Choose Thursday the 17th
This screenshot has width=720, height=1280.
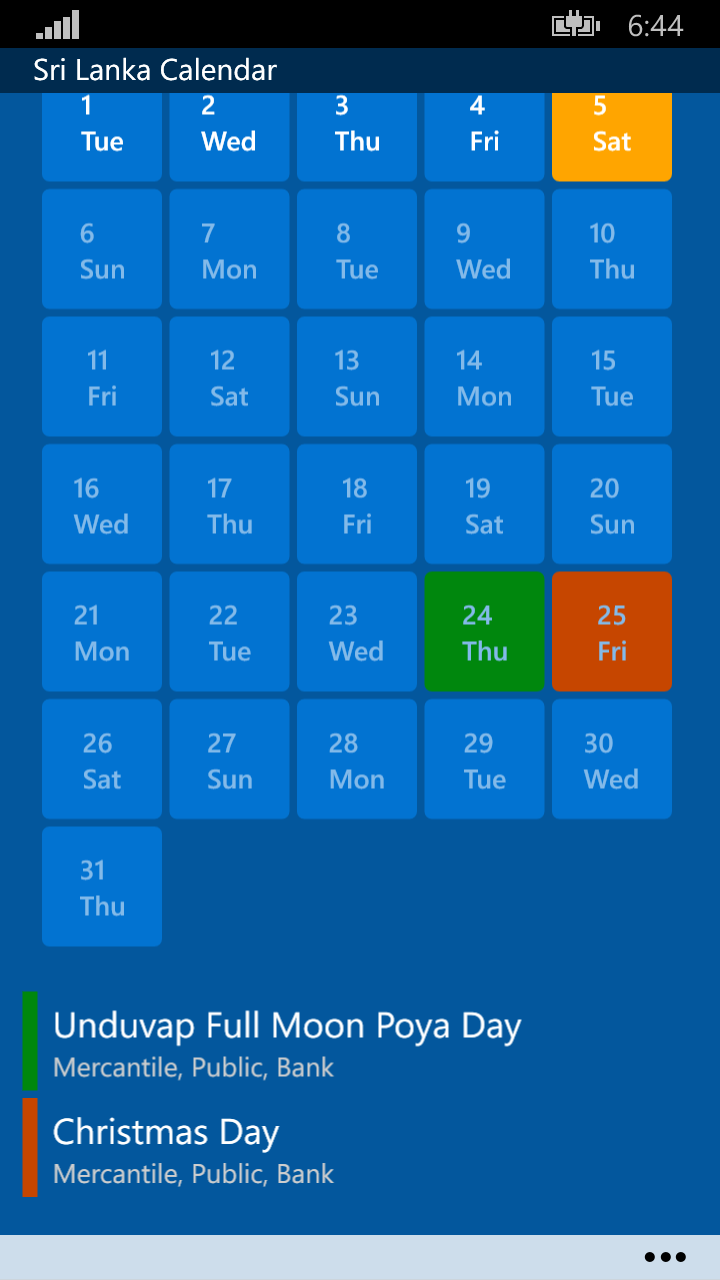click(x=229, y=505)
